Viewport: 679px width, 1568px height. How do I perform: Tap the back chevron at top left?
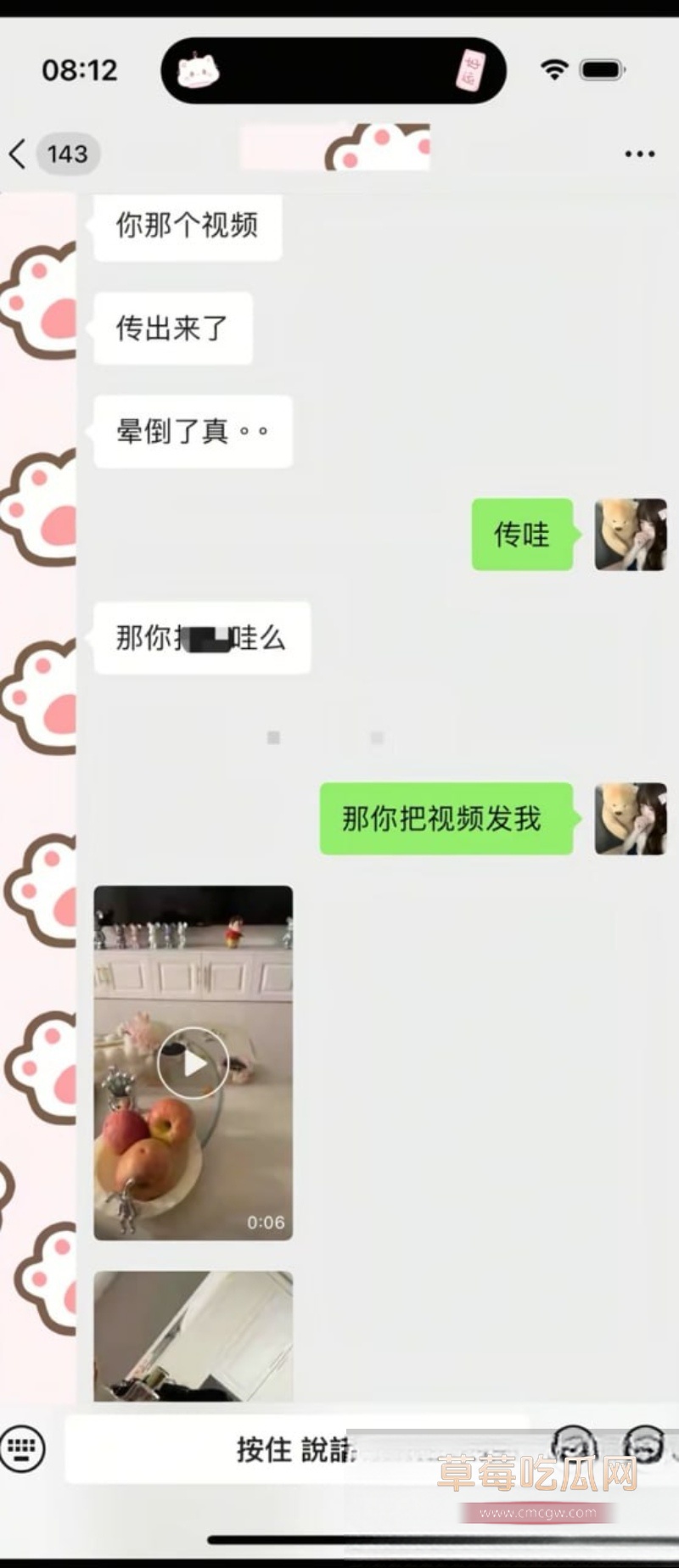tap(17, 154)
